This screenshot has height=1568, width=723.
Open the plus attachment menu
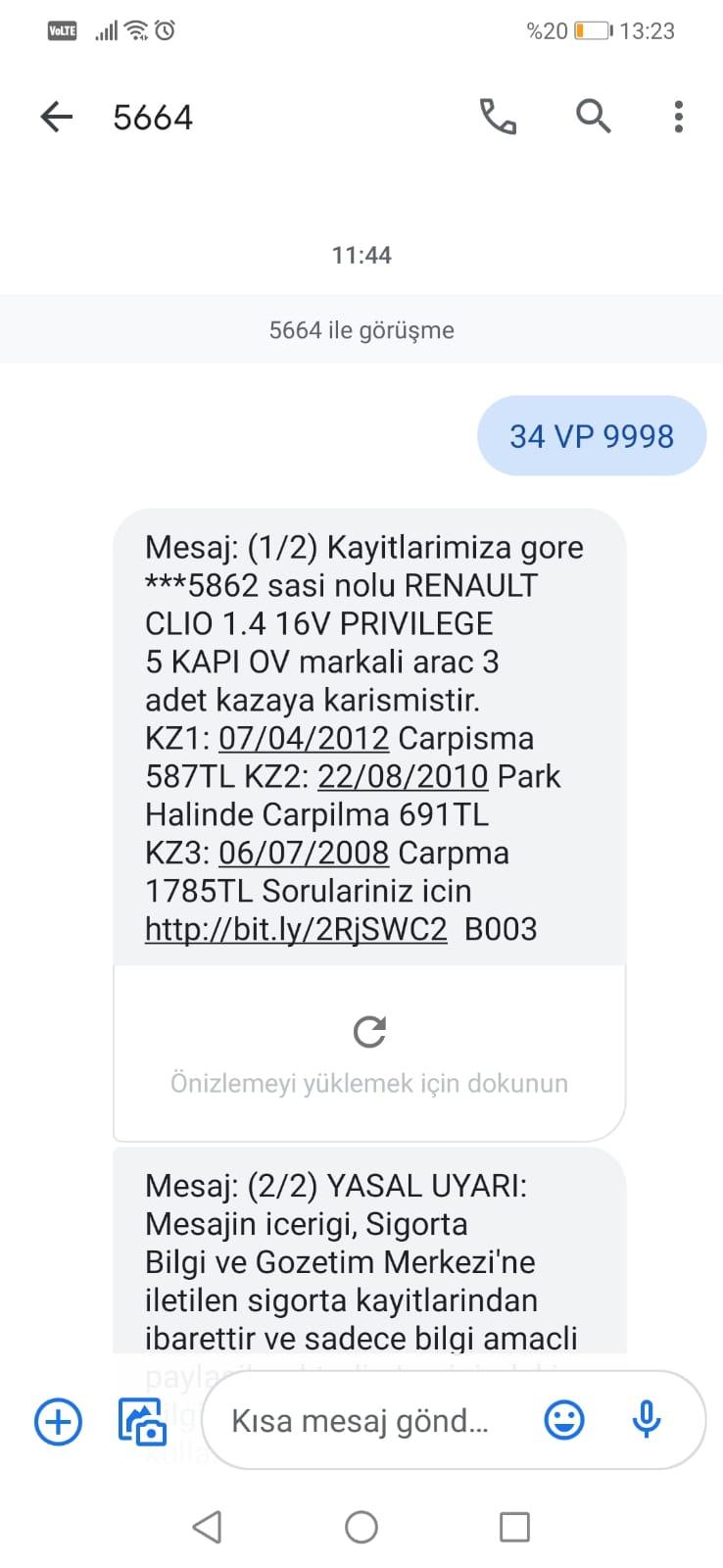tap(59, 1422)
